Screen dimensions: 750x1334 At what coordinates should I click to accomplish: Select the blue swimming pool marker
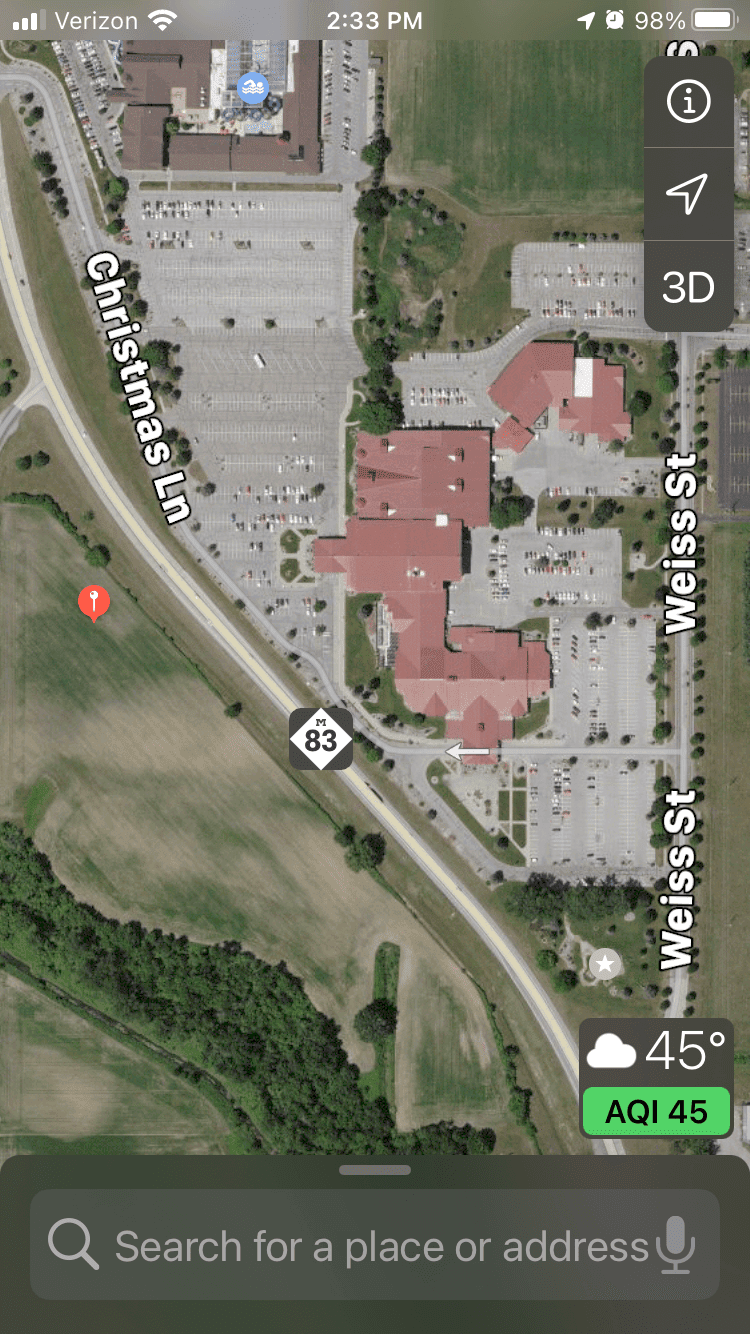(x=253, y=88)
